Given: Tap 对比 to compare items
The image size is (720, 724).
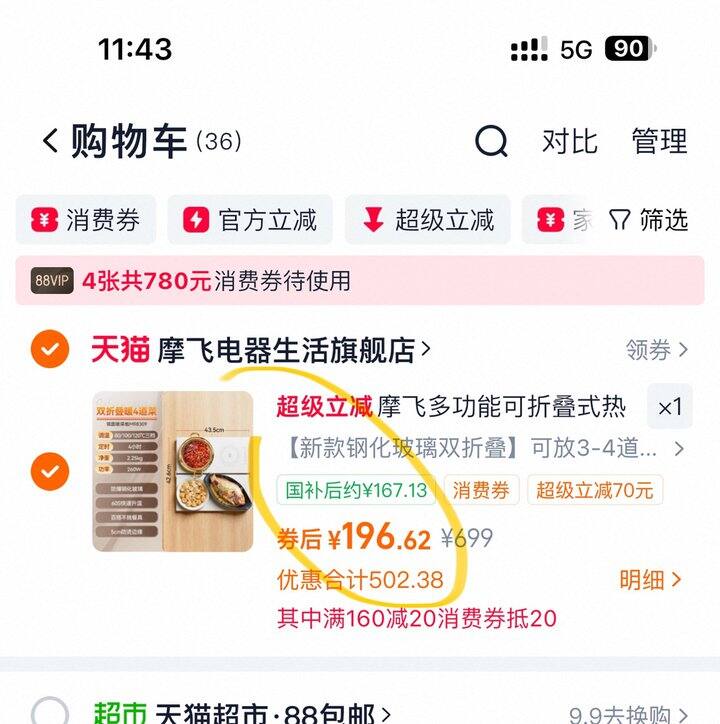Looking at the screenshot, I should click(569, 142).
